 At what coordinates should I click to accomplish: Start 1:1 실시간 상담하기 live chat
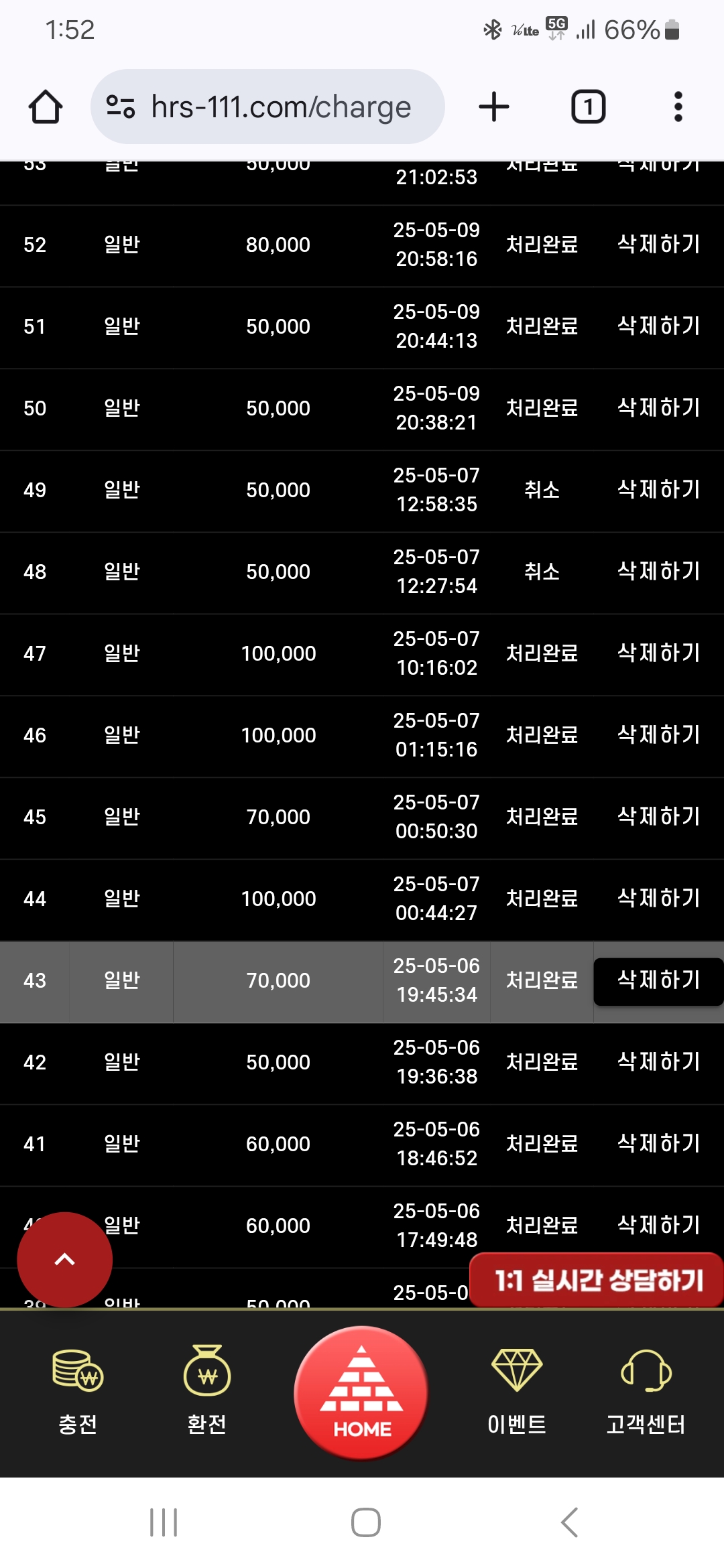[x=597, y=1280]
